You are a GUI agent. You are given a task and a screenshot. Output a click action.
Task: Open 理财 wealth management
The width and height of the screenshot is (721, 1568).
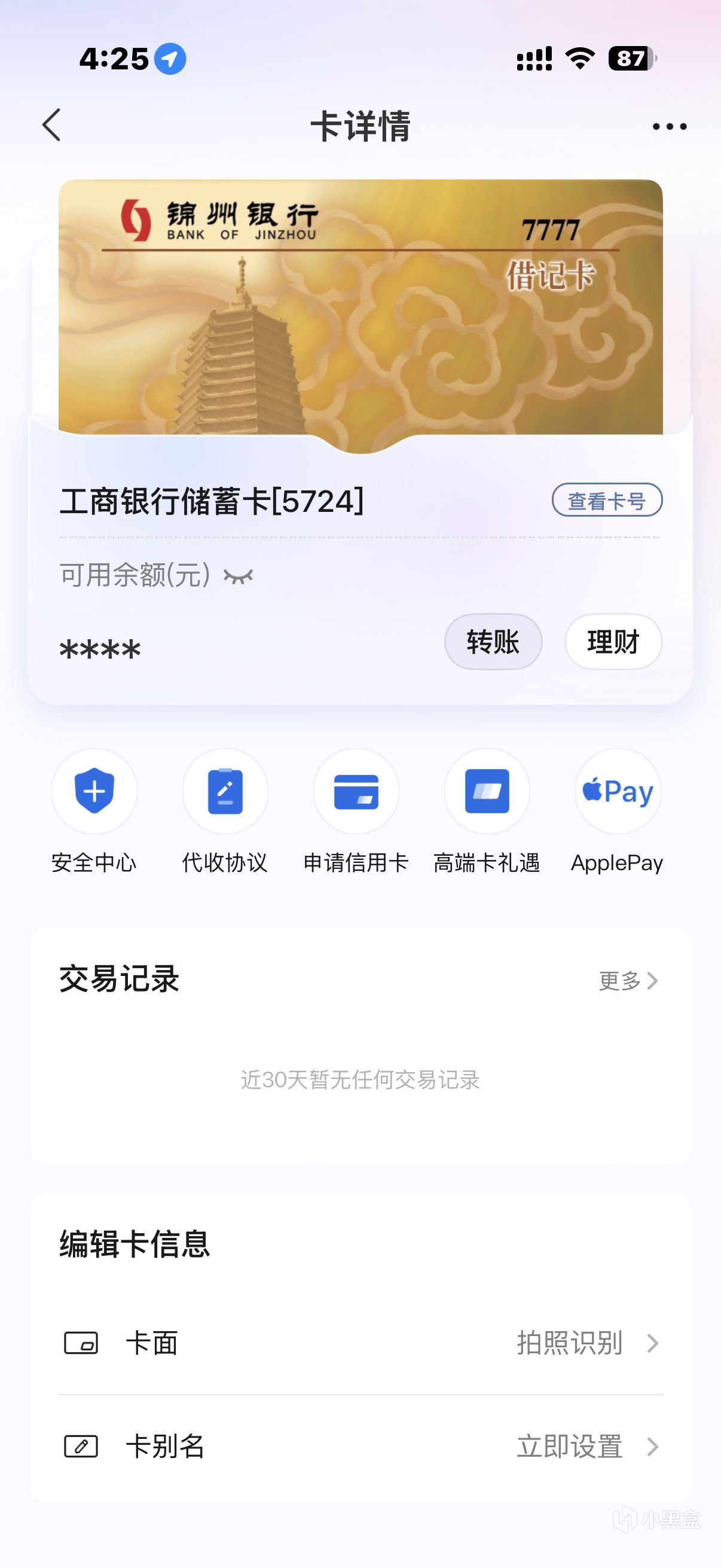tap(613, 642)
